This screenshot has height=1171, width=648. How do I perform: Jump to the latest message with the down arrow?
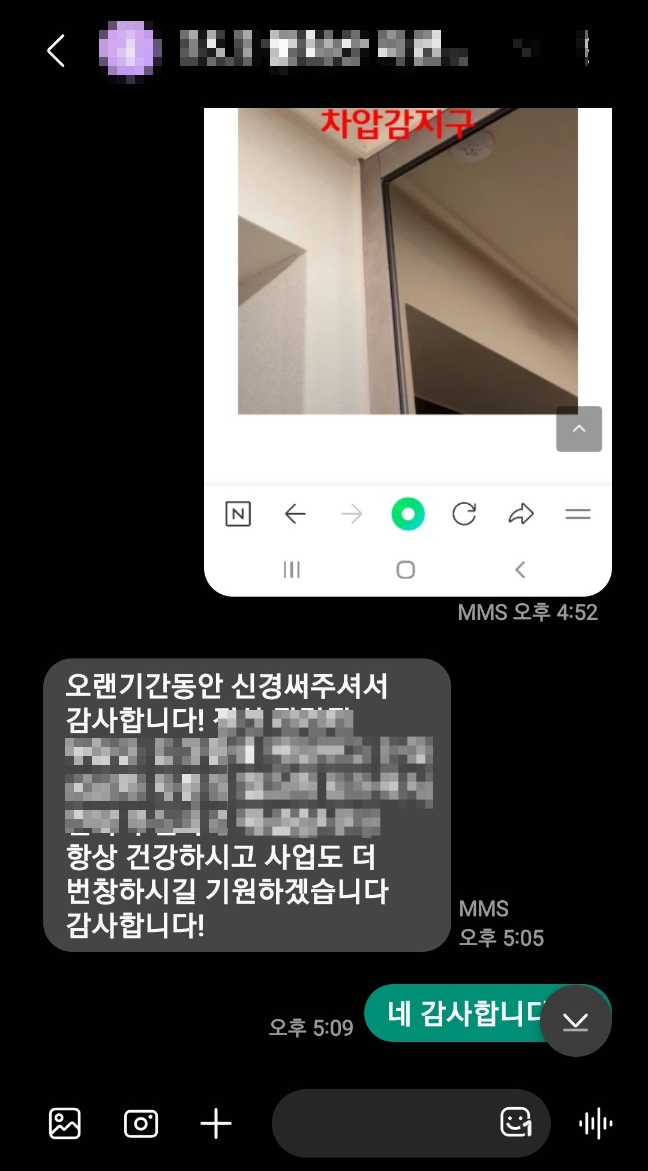tap(575, 1020)
